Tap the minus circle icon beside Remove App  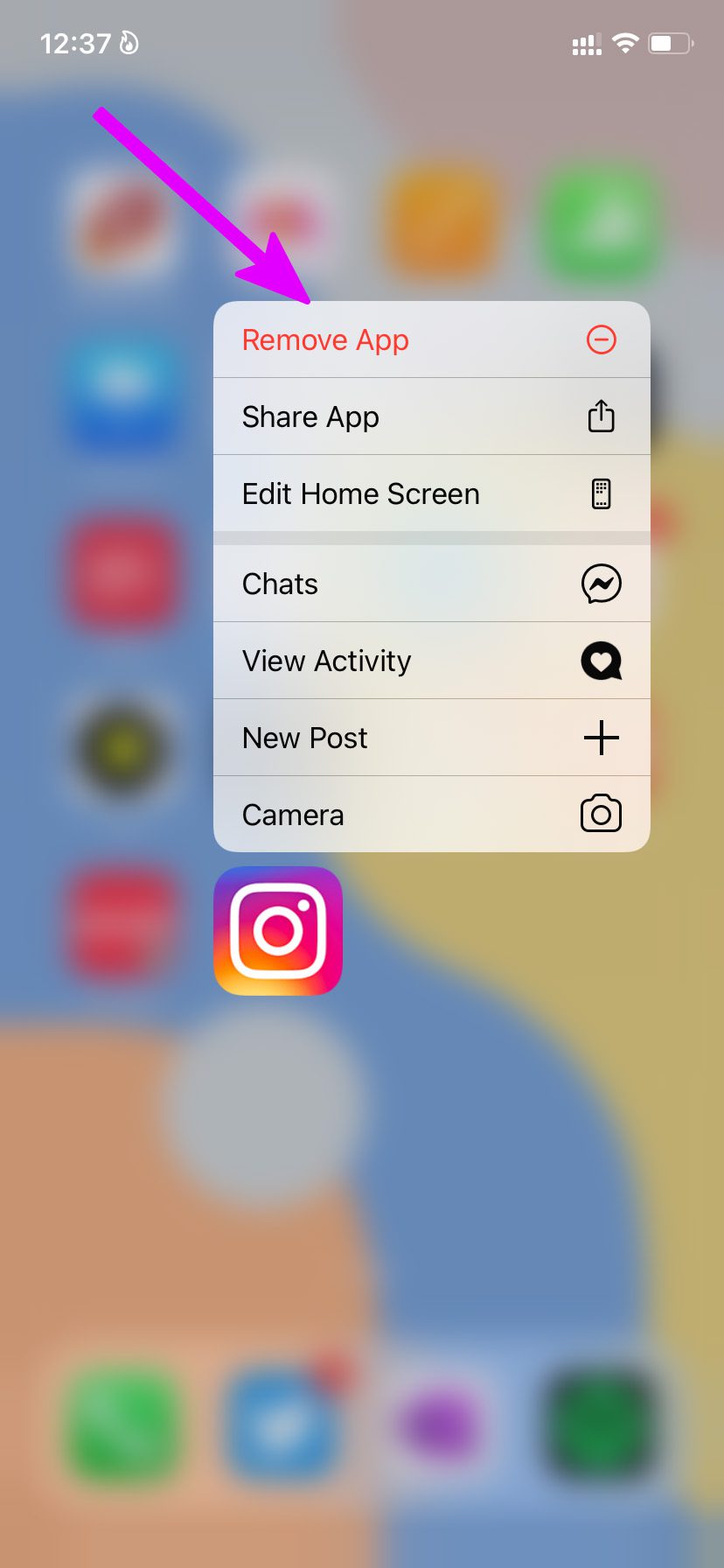pos(601,340)
